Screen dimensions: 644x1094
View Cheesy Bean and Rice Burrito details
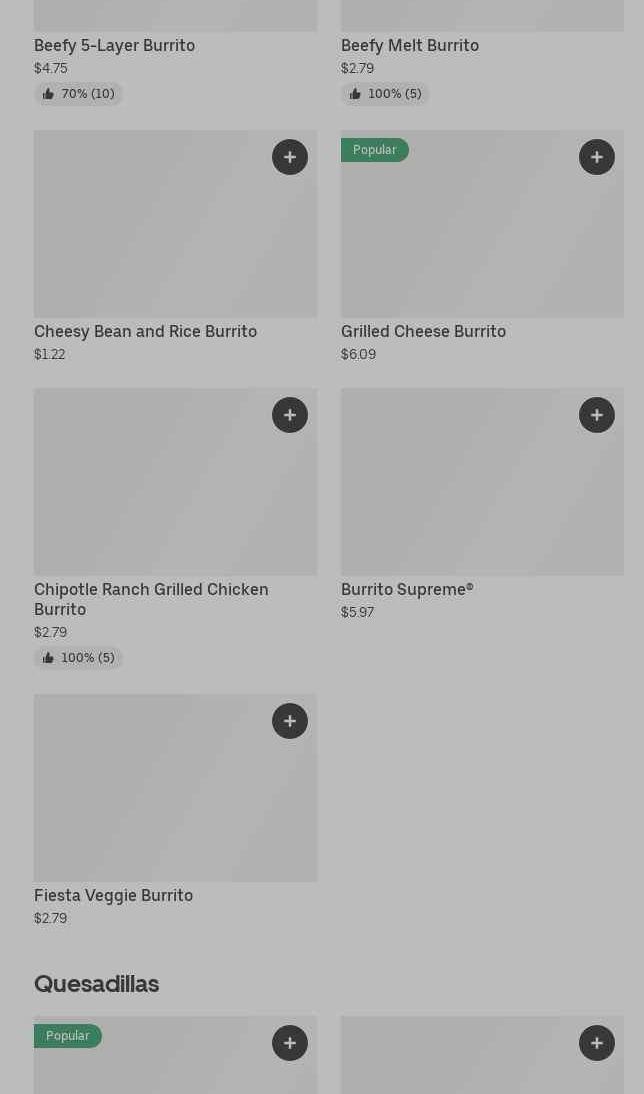point(145,331)
